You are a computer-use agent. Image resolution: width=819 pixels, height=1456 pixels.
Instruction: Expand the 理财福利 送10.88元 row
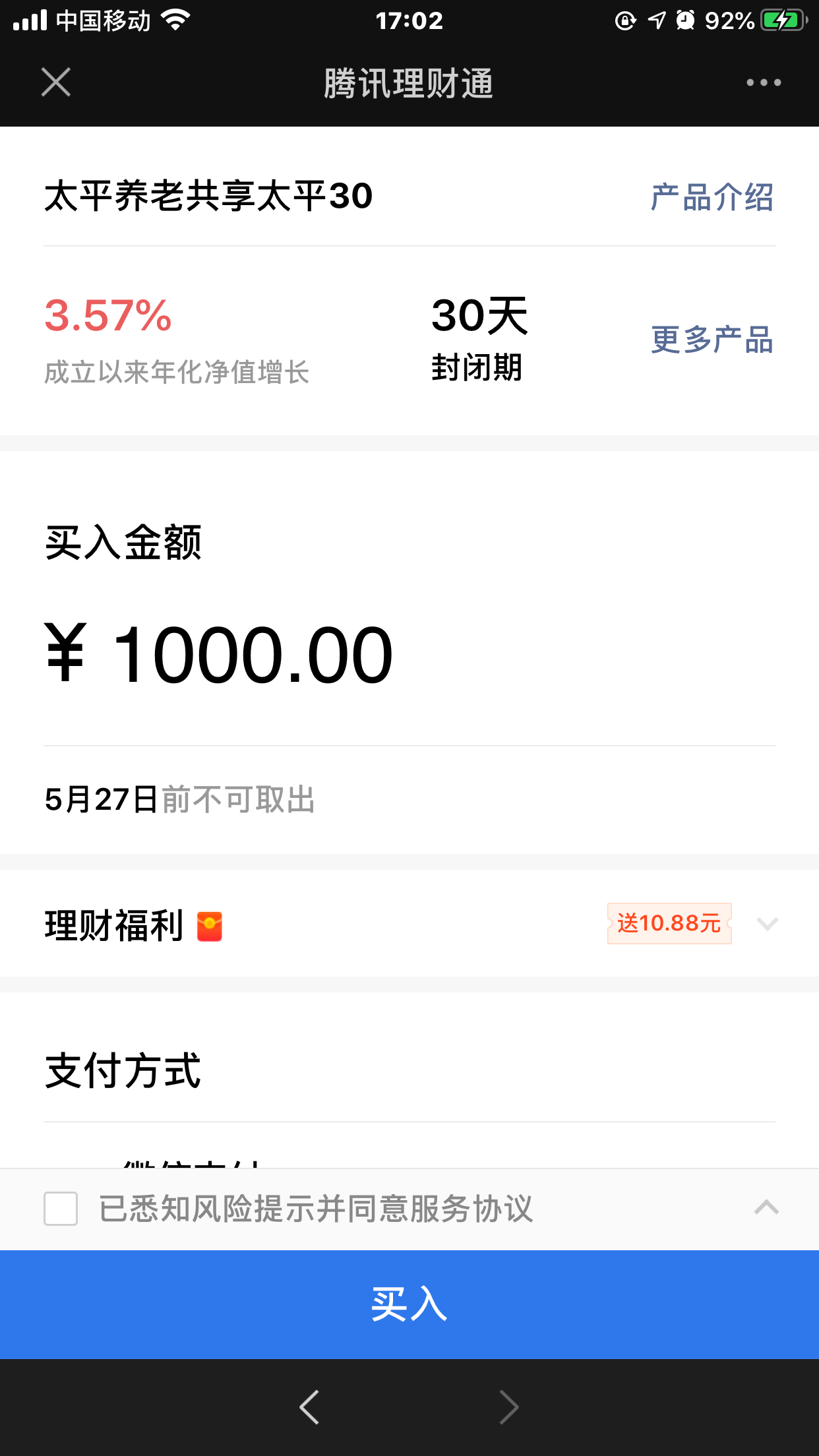point(767,924)
